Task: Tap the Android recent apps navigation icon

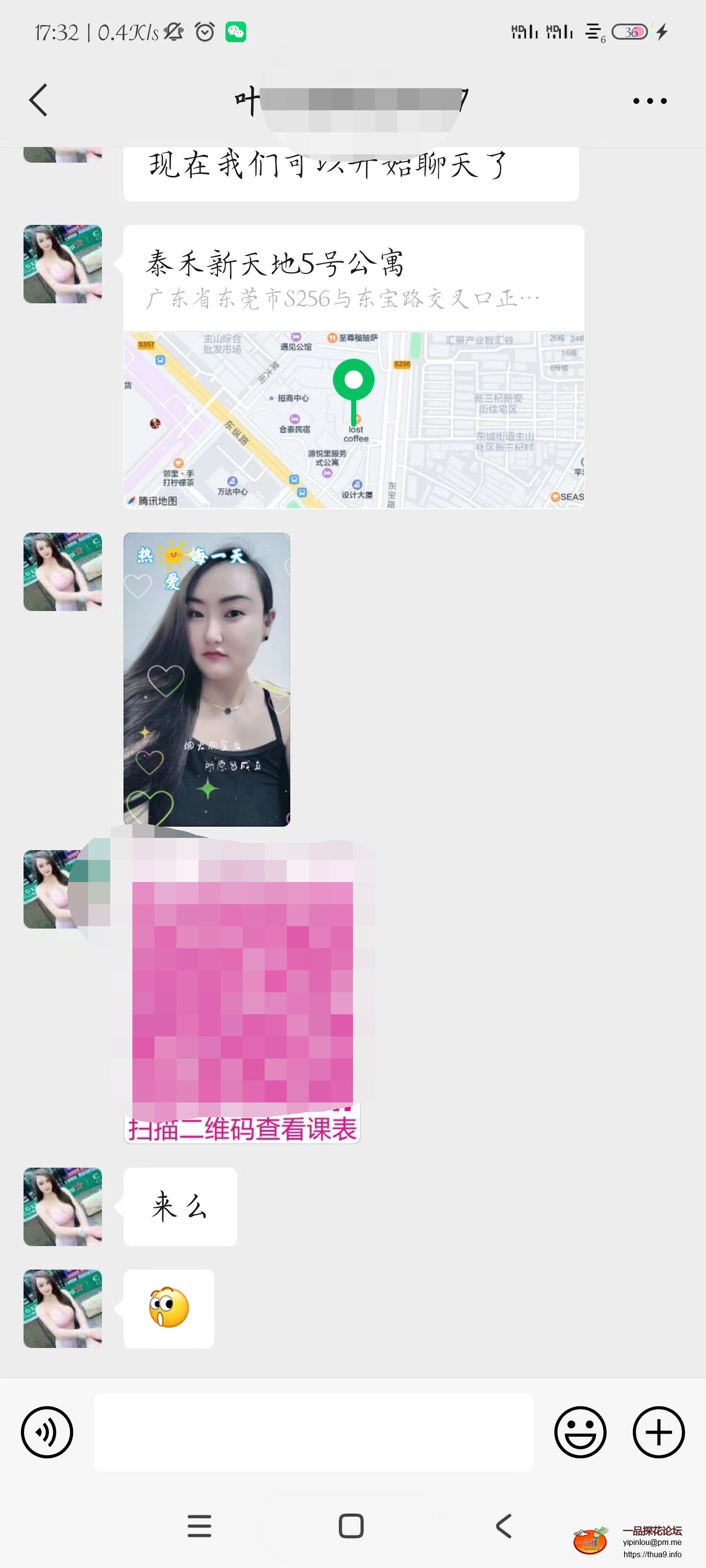Action: tap(199, 1526)
